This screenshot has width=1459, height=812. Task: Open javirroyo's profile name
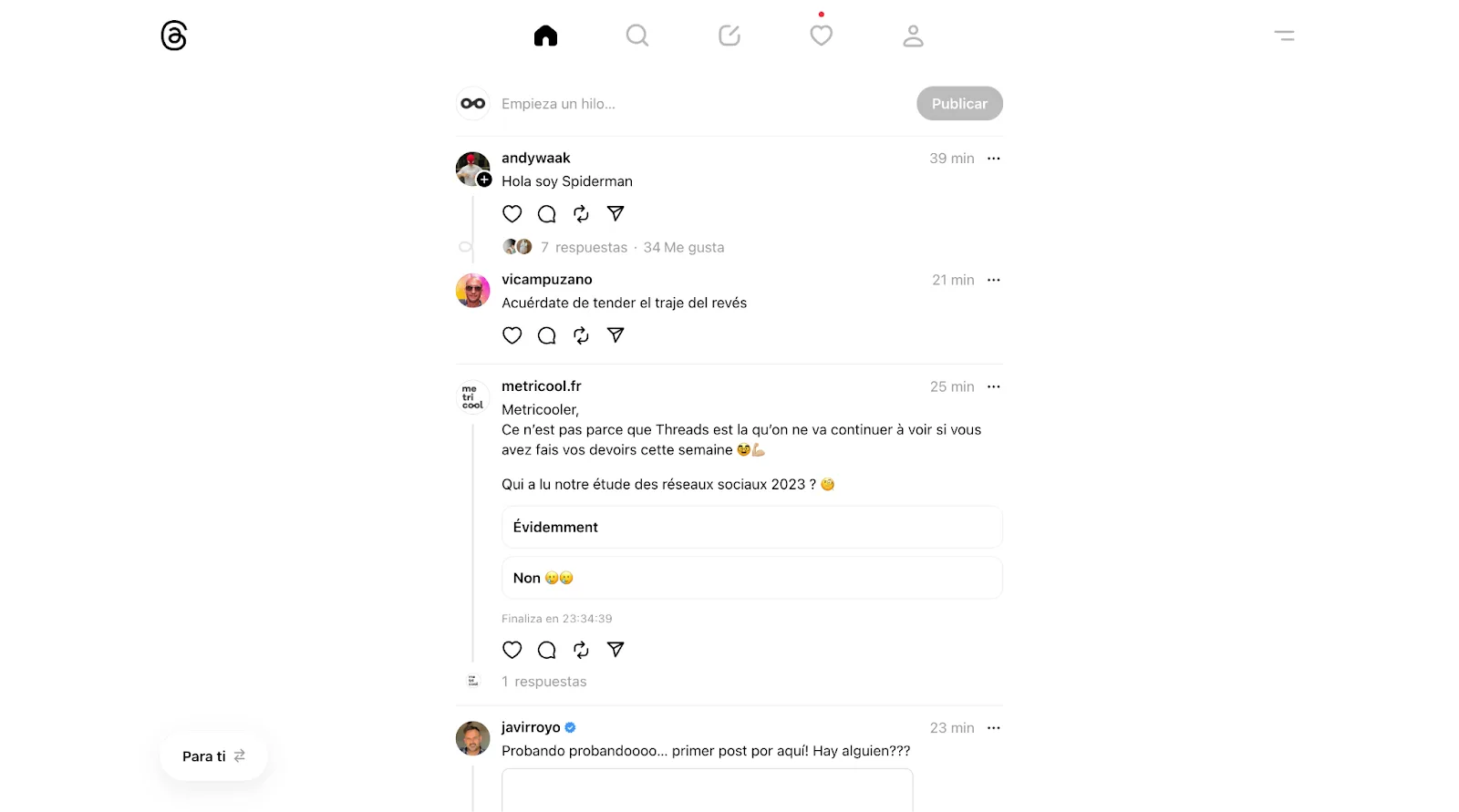click(x=531, y=727)
